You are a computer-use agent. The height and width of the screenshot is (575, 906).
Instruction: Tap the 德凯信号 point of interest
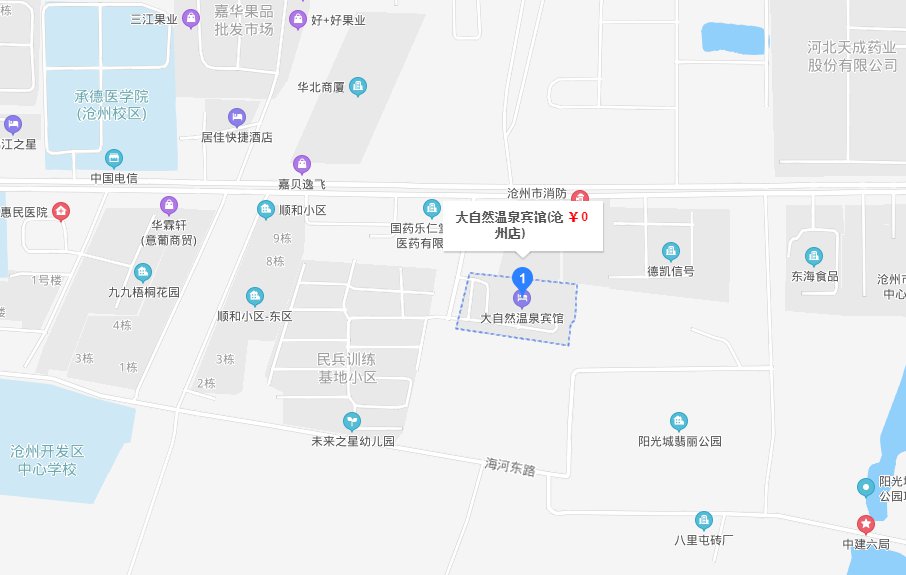click(x=670, y=251)
